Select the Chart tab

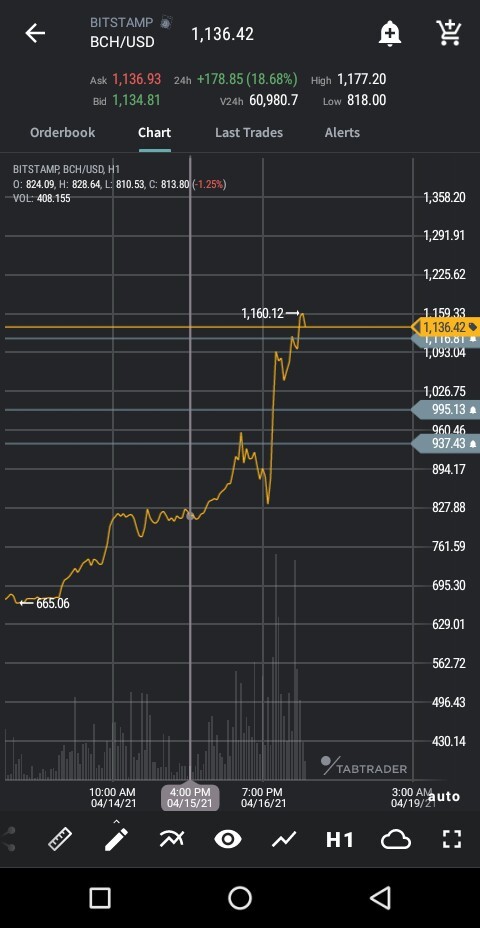pyautogui.click(x=154, y=133)
